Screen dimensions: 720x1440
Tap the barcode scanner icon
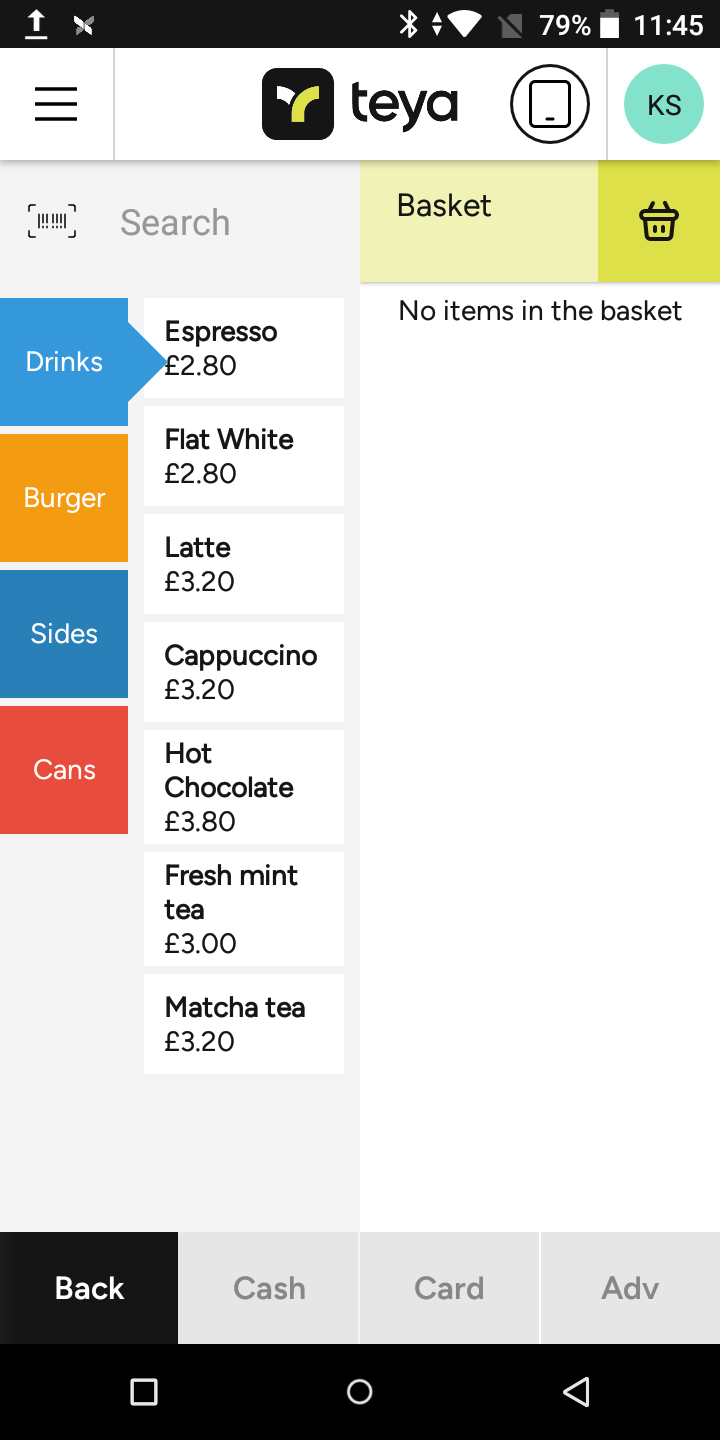click(x=52, y=221)
